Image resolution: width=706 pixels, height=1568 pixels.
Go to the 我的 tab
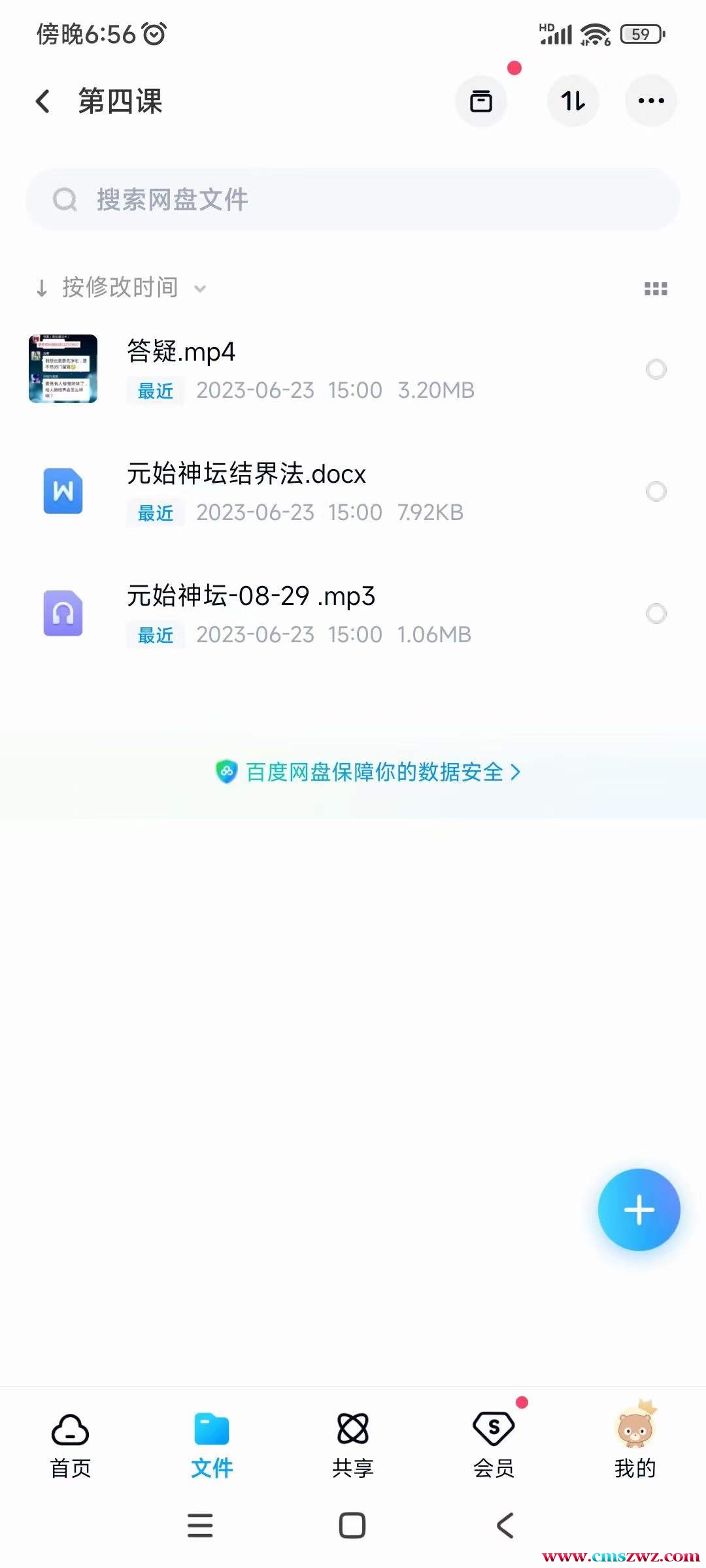635,1444
